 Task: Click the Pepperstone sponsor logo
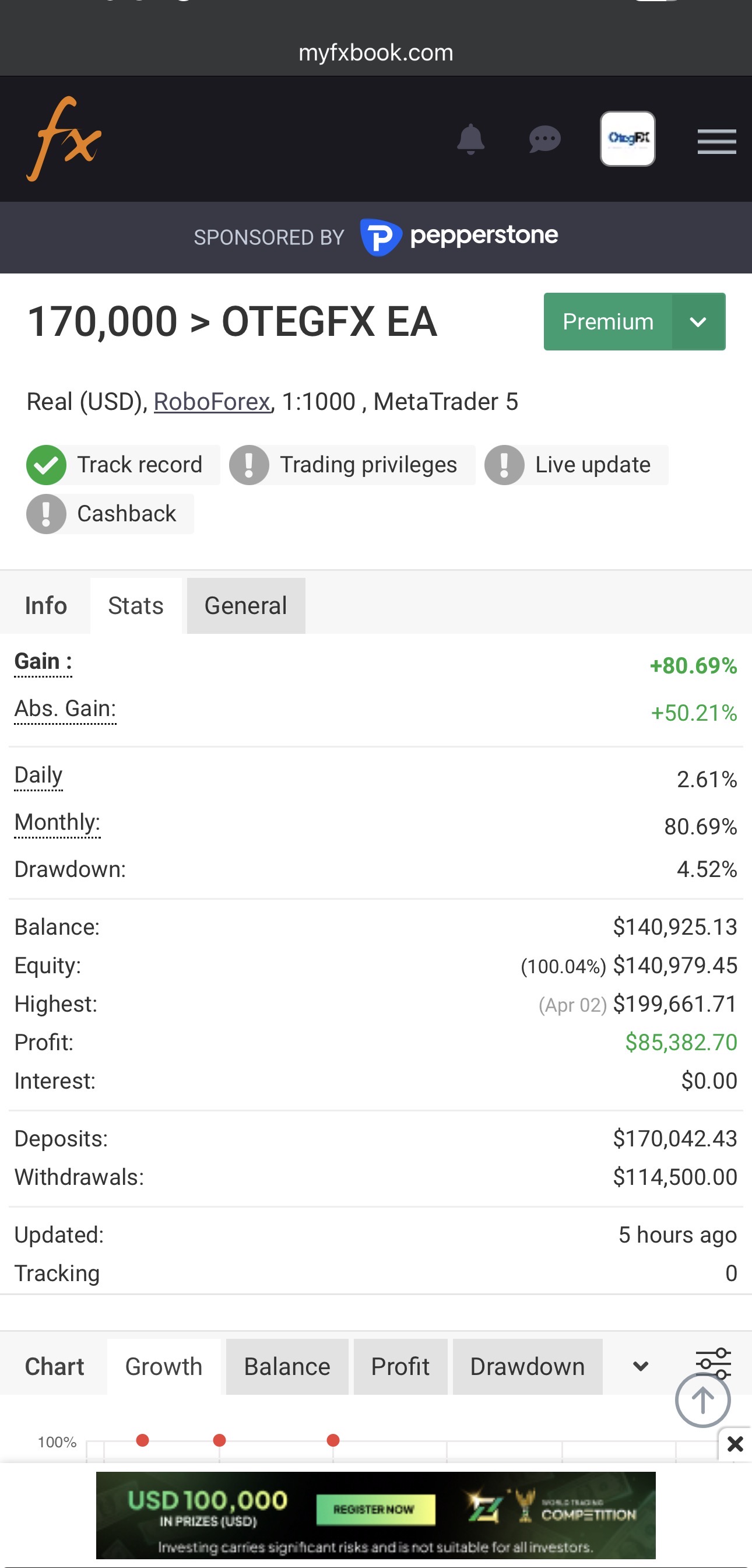[x=461, y=237]
